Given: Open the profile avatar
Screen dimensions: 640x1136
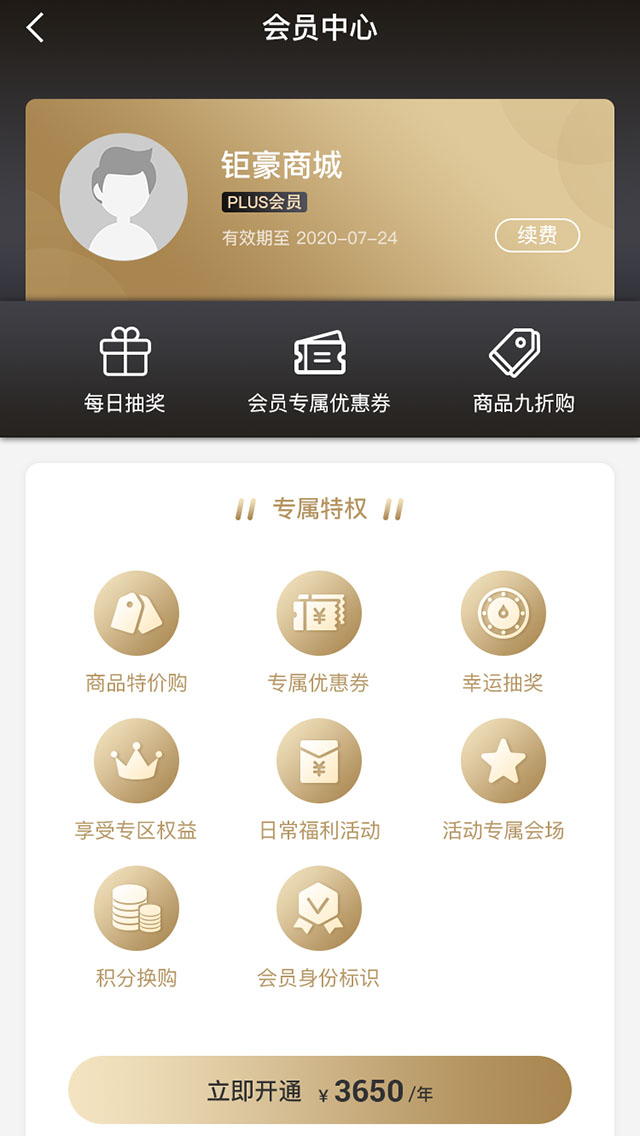Looking at the screenshot, I should (123, 197).
